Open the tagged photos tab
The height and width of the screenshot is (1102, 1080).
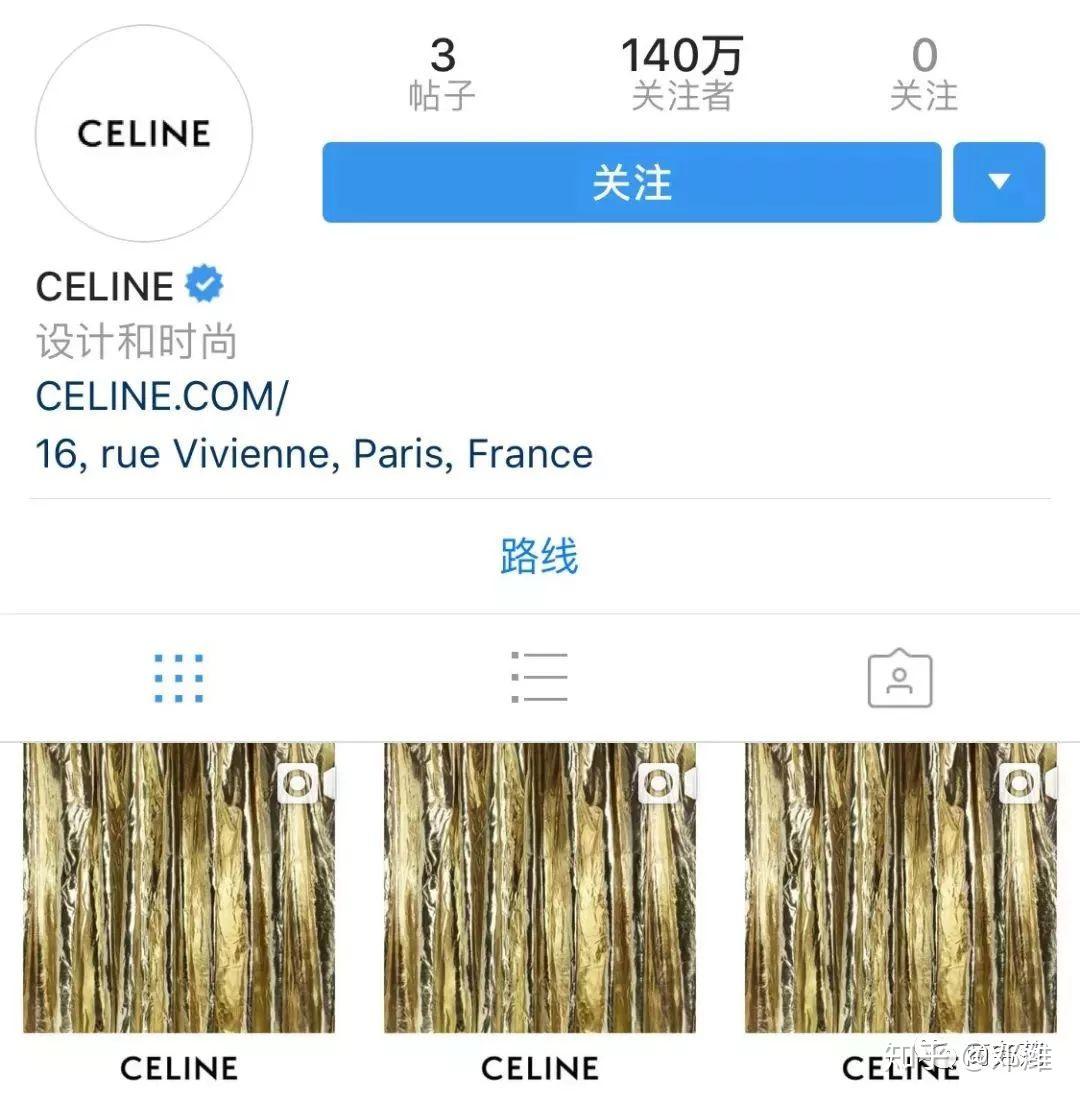899,679
